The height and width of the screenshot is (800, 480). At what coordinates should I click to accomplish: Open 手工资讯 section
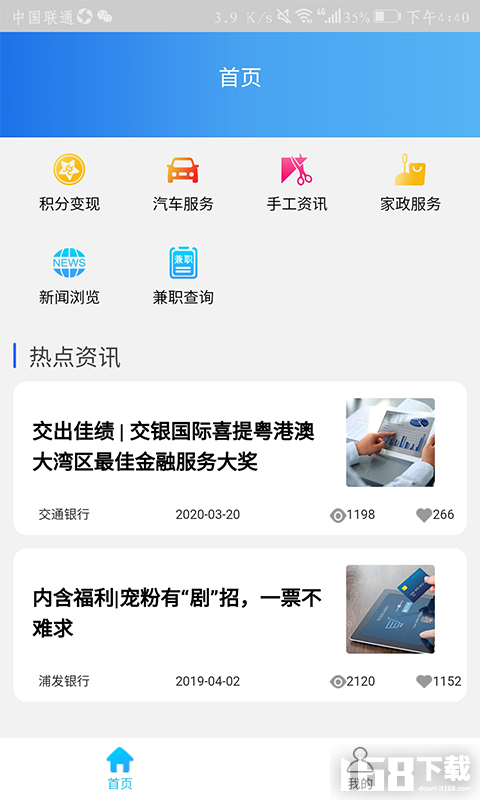coord(297,183)
